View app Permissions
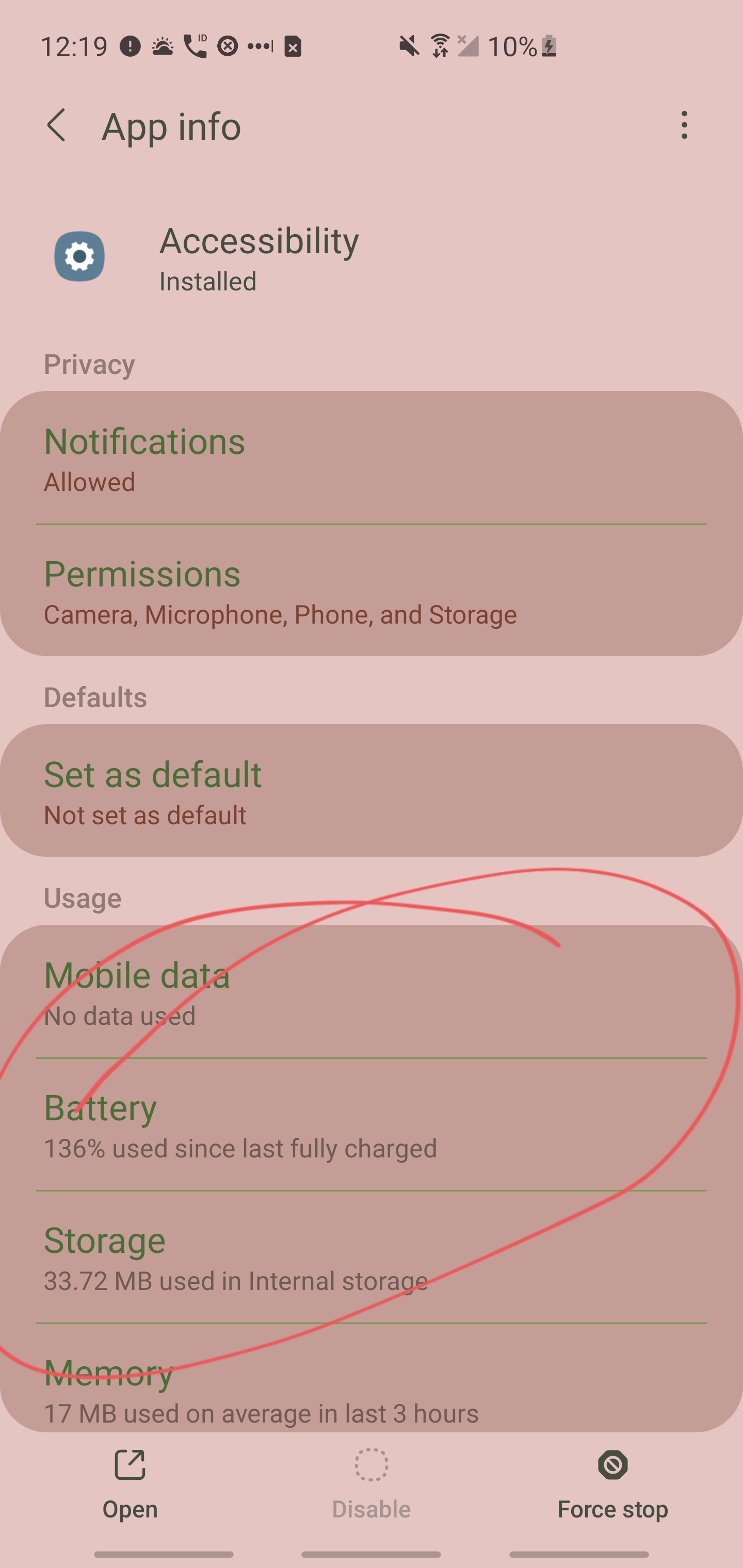Image resolution: width=743 pixels, height=1568 pixels. coord(370,591)
